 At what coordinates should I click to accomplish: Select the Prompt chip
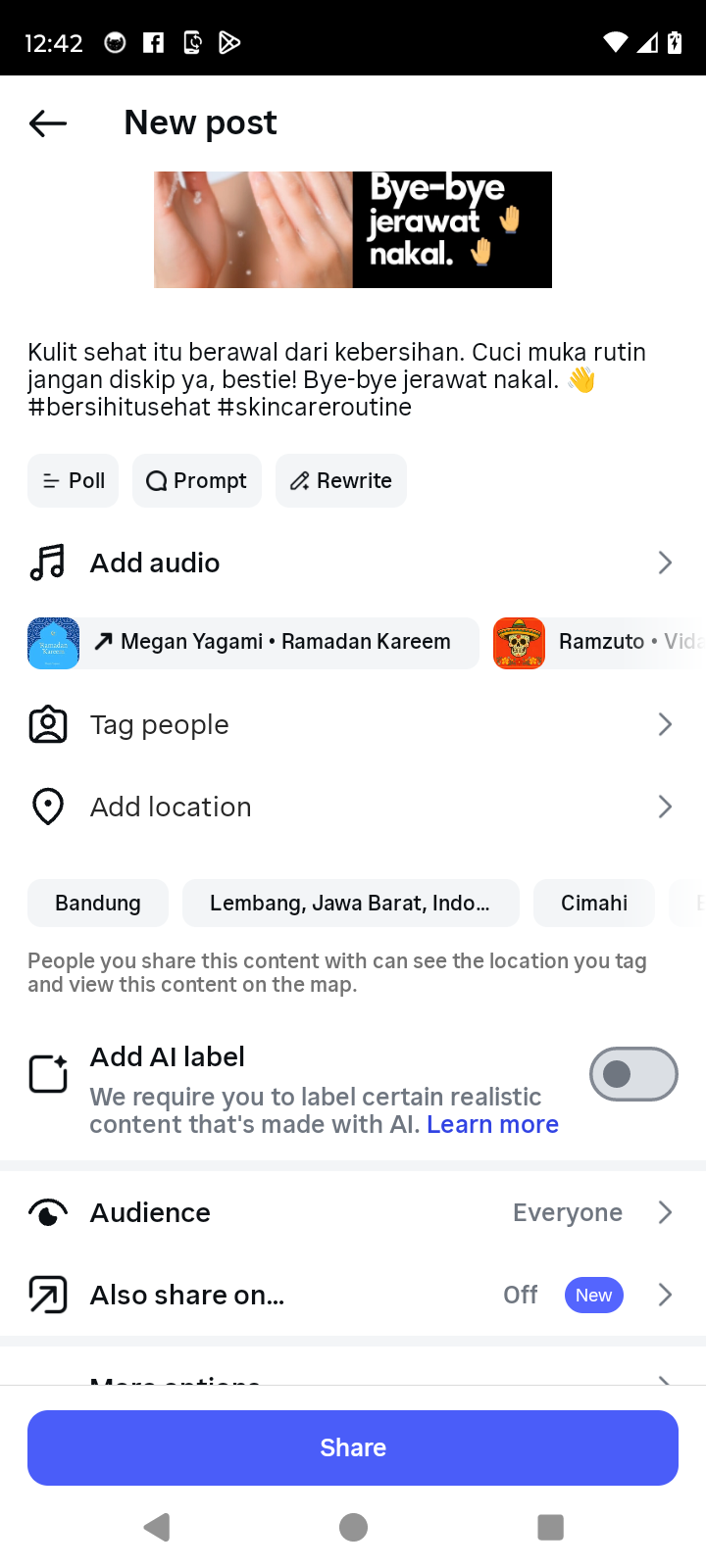pos(197,481)
